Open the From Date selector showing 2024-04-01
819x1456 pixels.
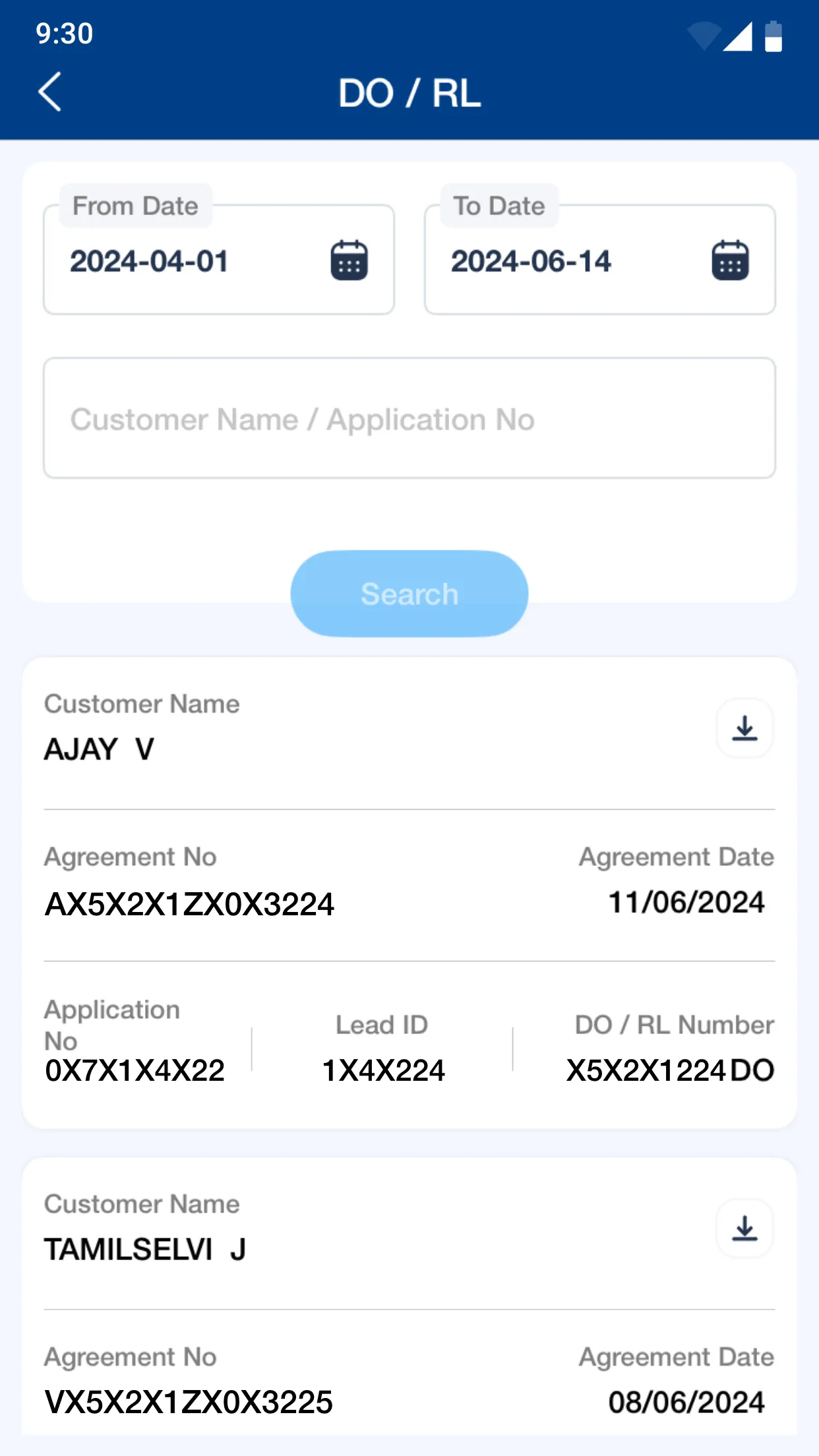[149, 261]
